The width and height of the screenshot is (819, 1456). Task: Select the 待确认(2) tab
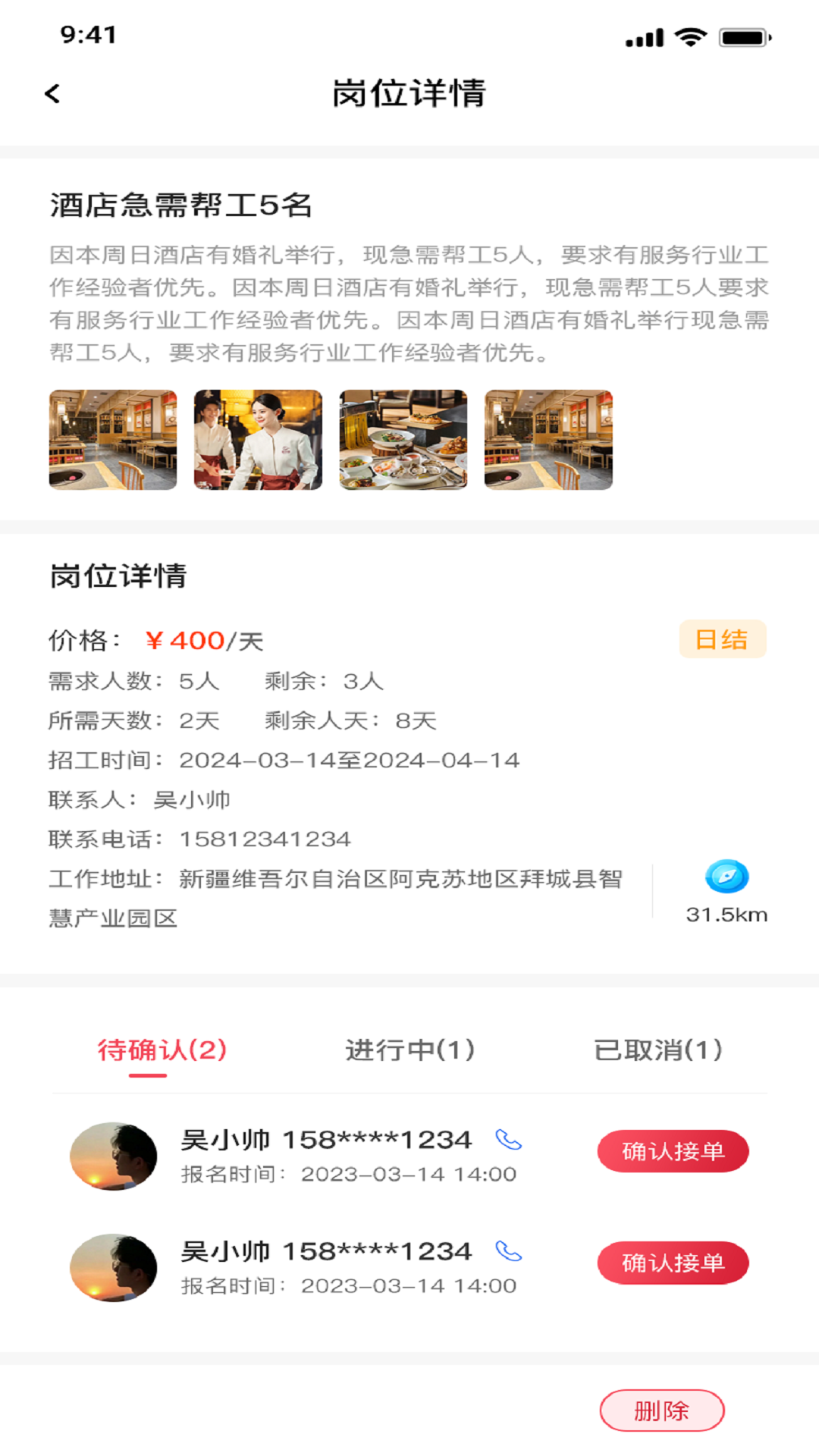click(x=162, y=1050)
